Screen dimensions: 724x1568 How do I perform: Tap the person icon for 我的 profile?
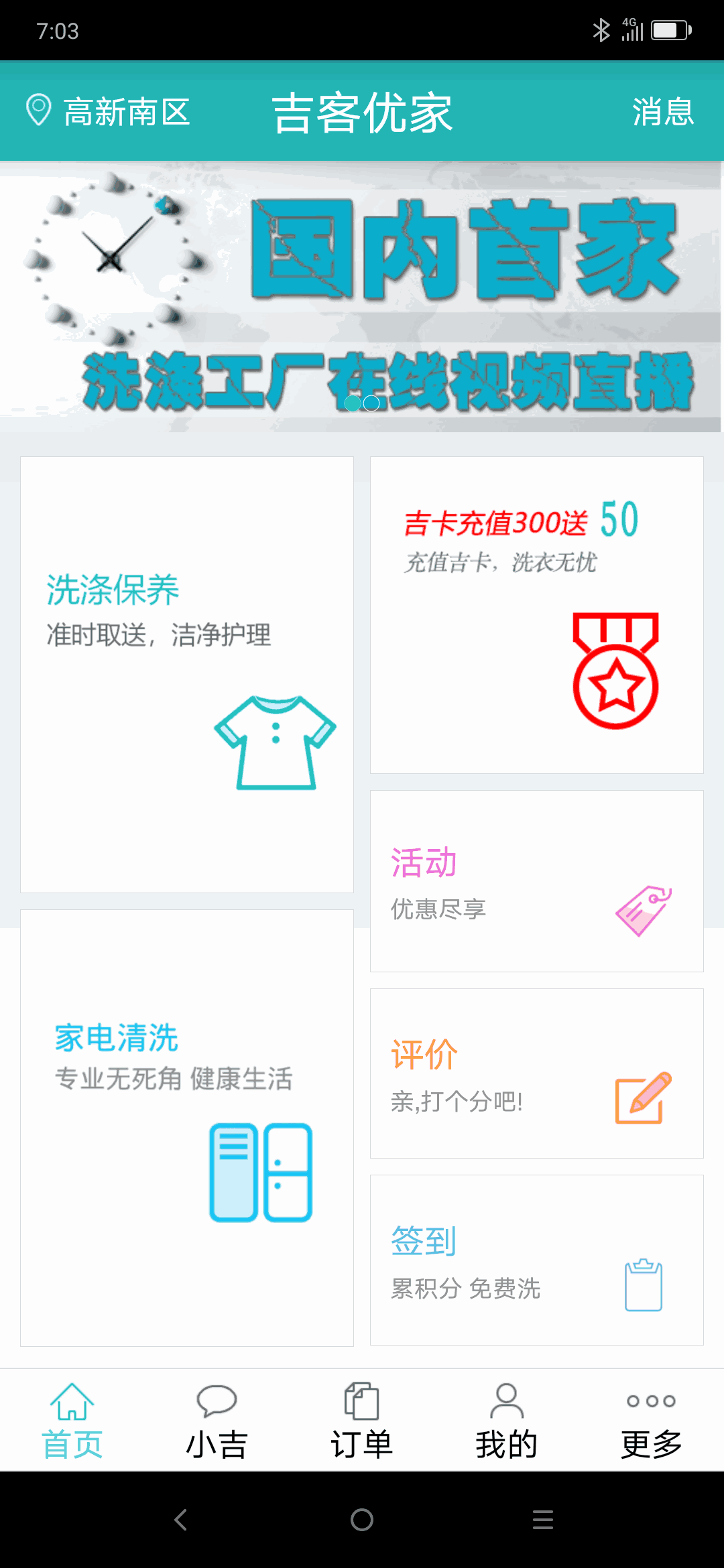[x=507, y=1400]
